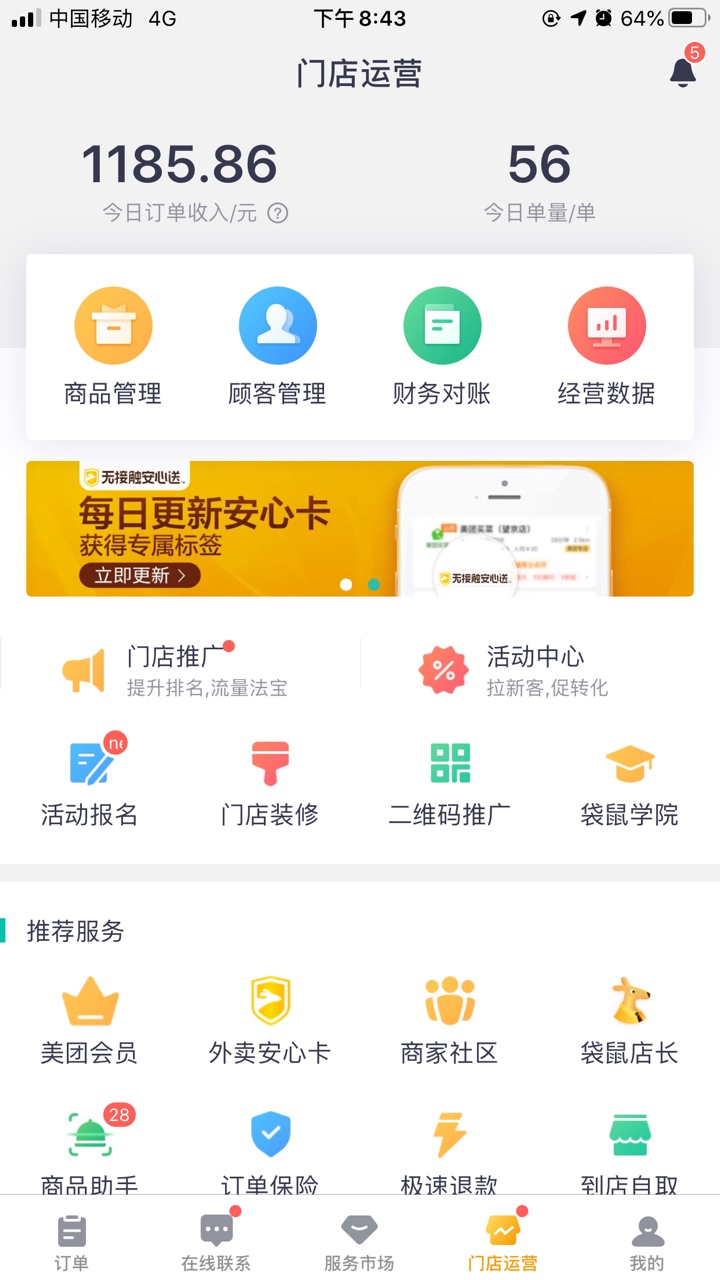Screen dimensions: 720x1280
Task: Open 二维码推广
Action: tap(450, 783)
